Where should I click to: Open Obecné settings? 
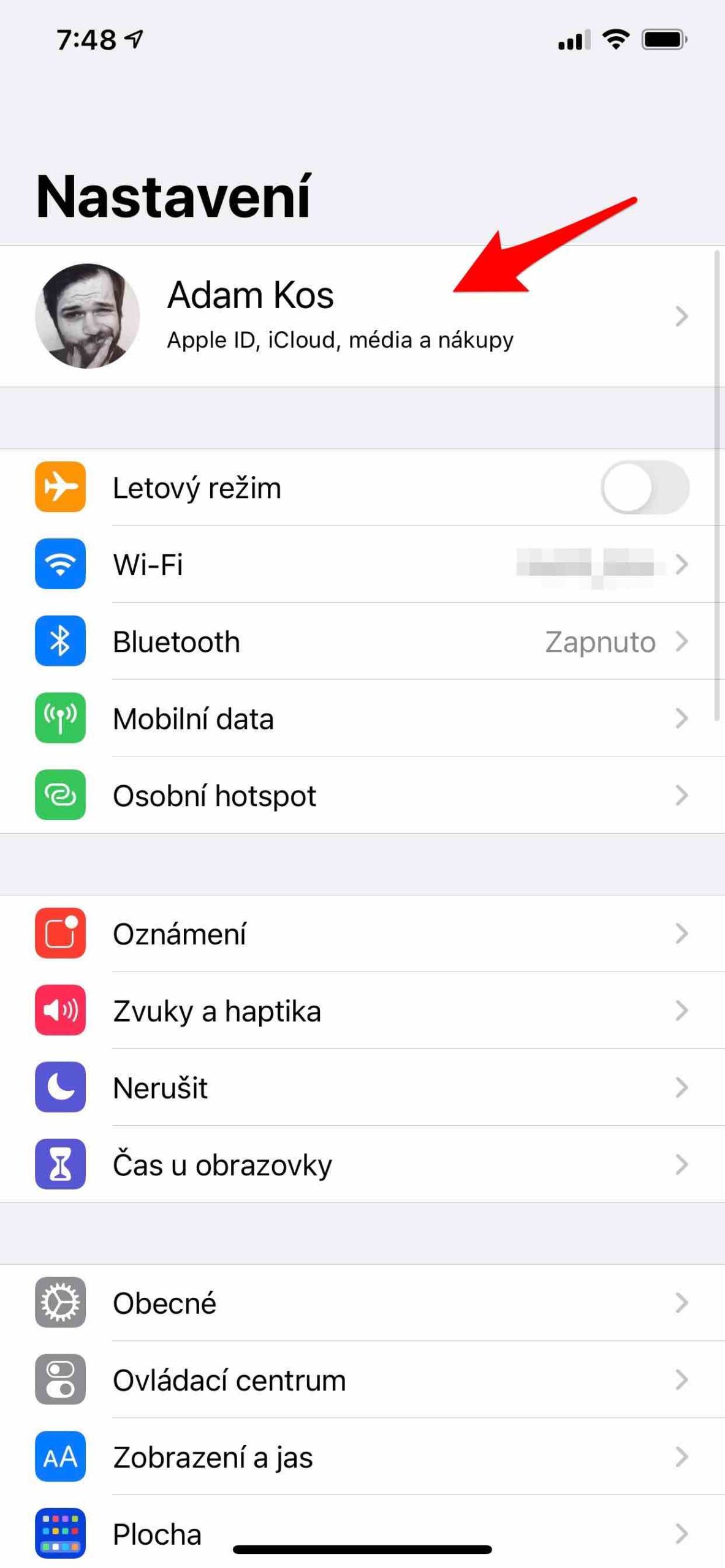click(x=362, y=1303)
